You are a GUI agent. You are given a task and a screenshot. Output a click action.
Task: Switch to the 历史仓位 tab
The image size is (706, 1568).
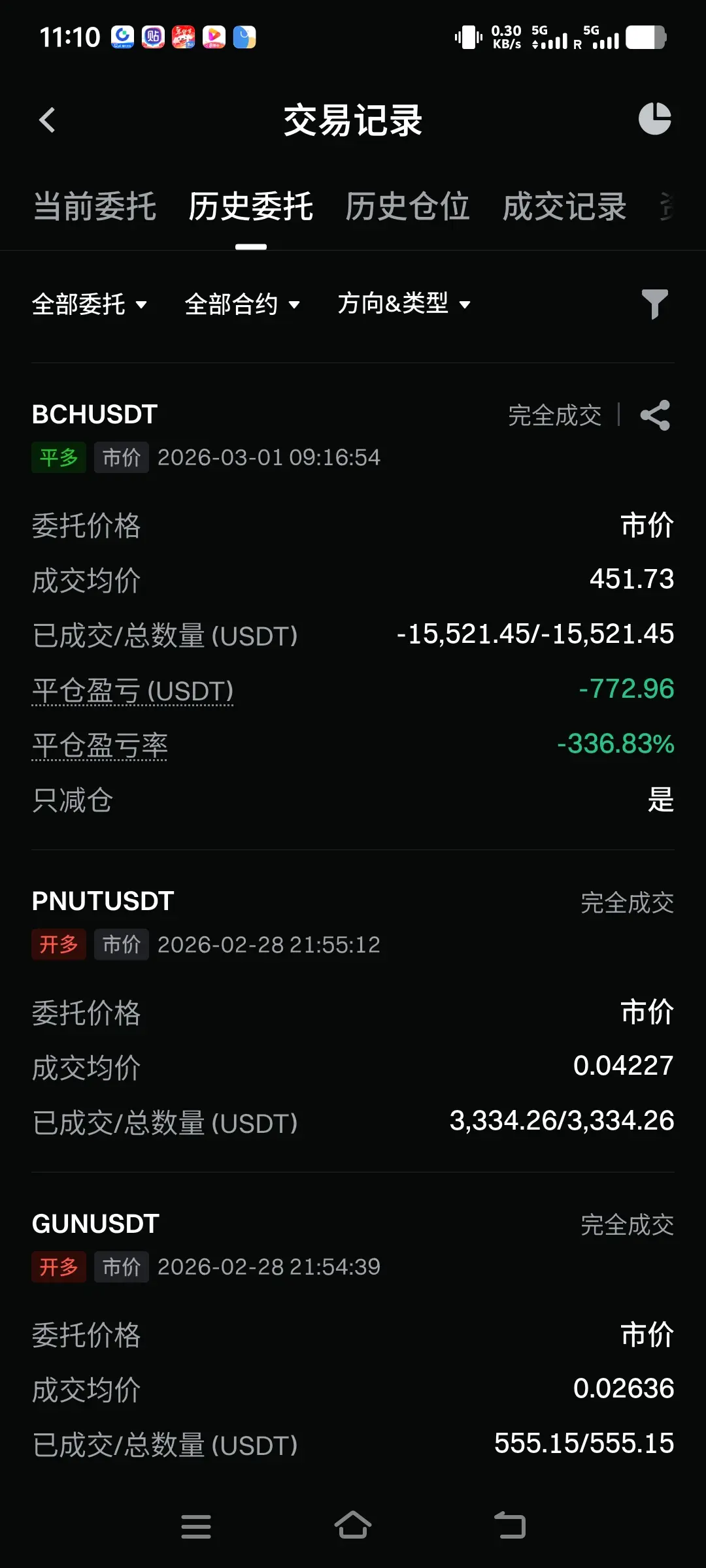coord(407,207)
